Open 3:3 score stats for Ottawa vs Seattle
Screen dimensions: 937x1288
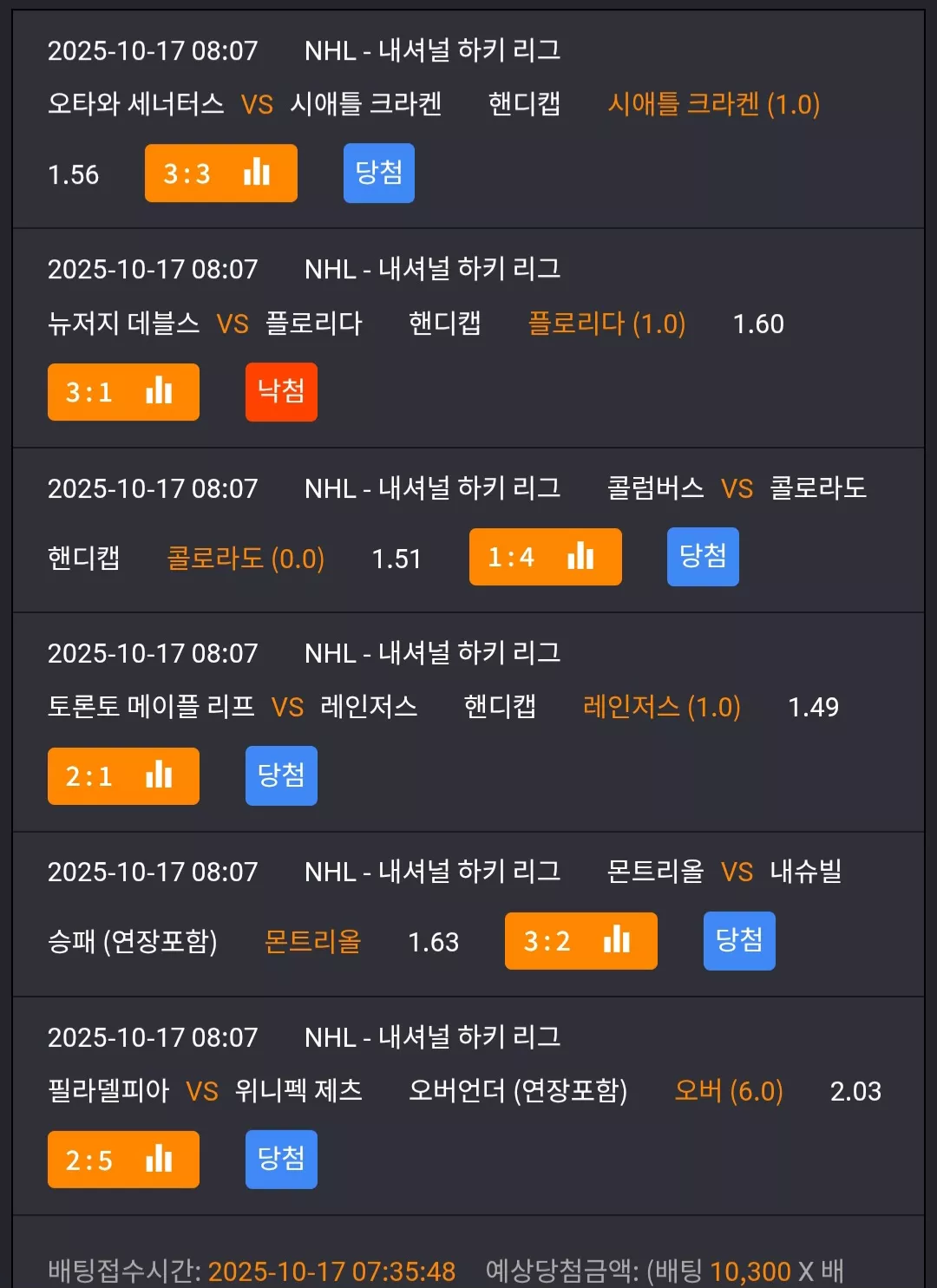click(x=220, y=173)
